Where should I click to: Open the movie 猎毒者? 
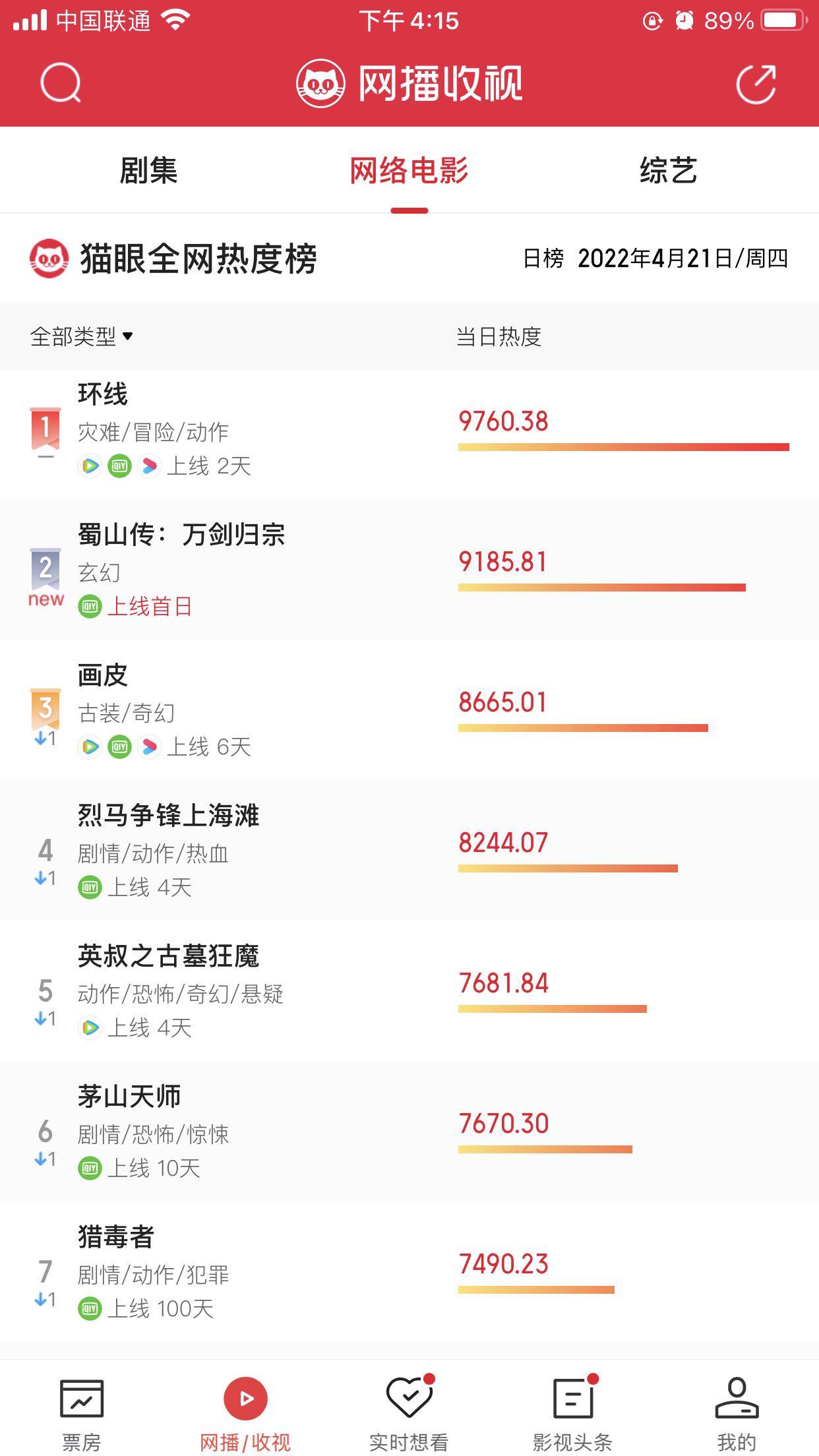pyautogui.click(x=409, y=1272)
